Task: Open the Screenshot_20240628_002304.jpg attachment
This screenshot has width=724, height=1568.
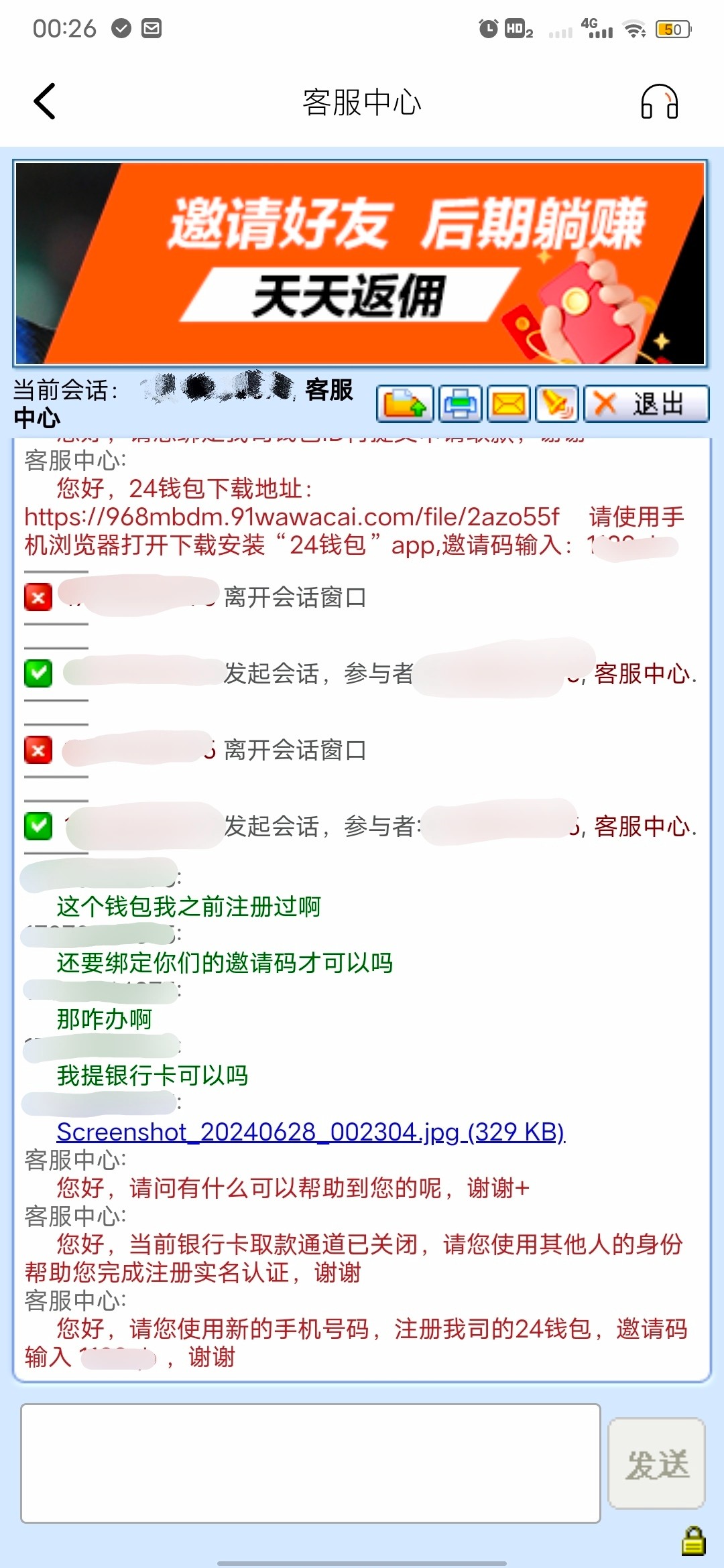Action: coord(311,1132)
